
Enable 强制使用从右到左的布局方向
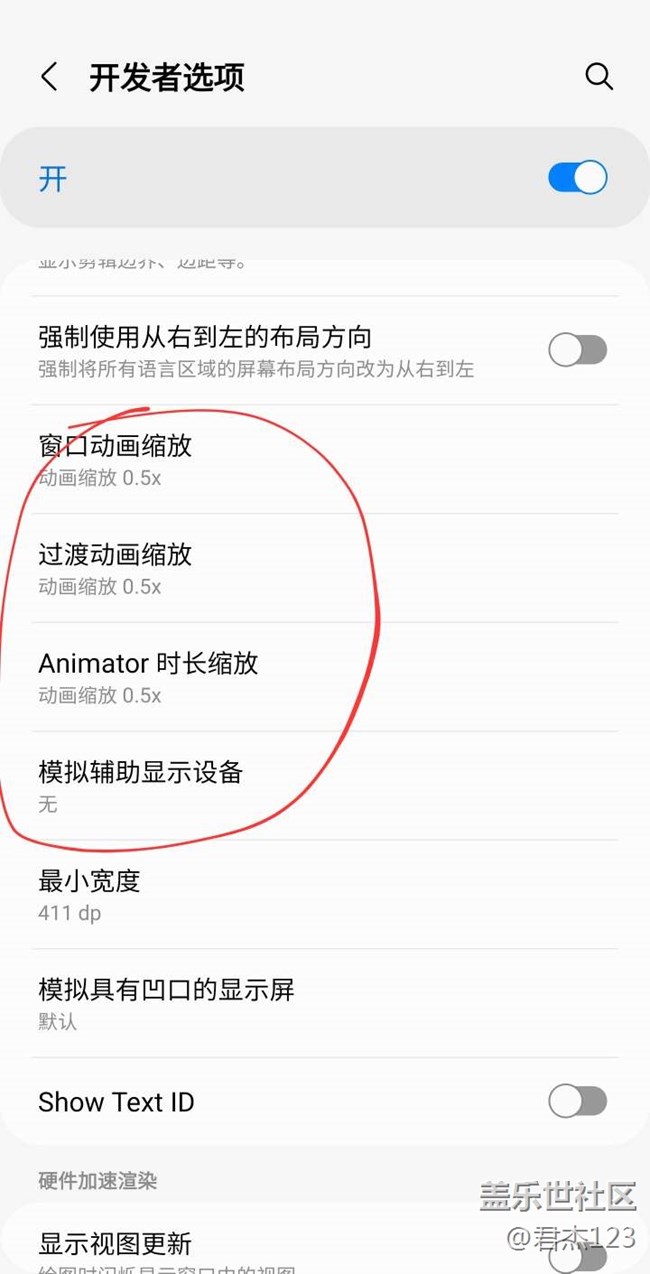pos(577,350)
